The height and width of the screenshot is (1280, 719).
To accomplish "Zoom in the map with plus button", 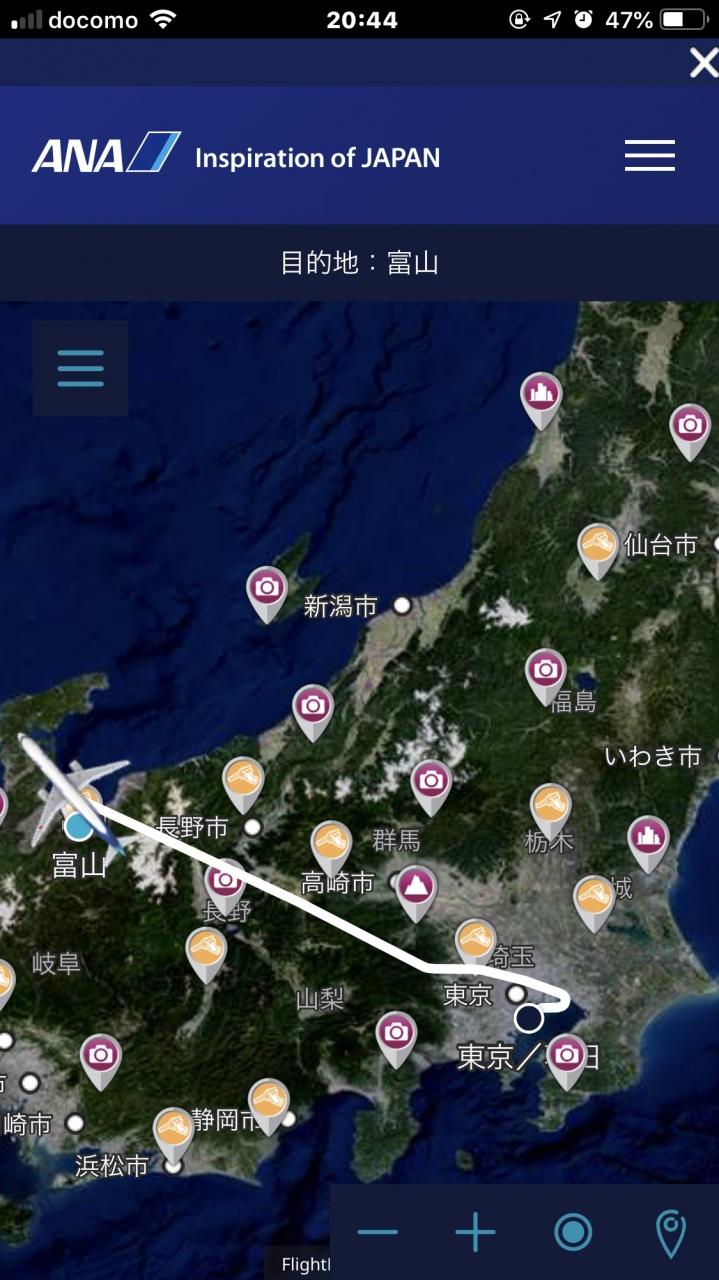I will click(x=475, y=1232).
